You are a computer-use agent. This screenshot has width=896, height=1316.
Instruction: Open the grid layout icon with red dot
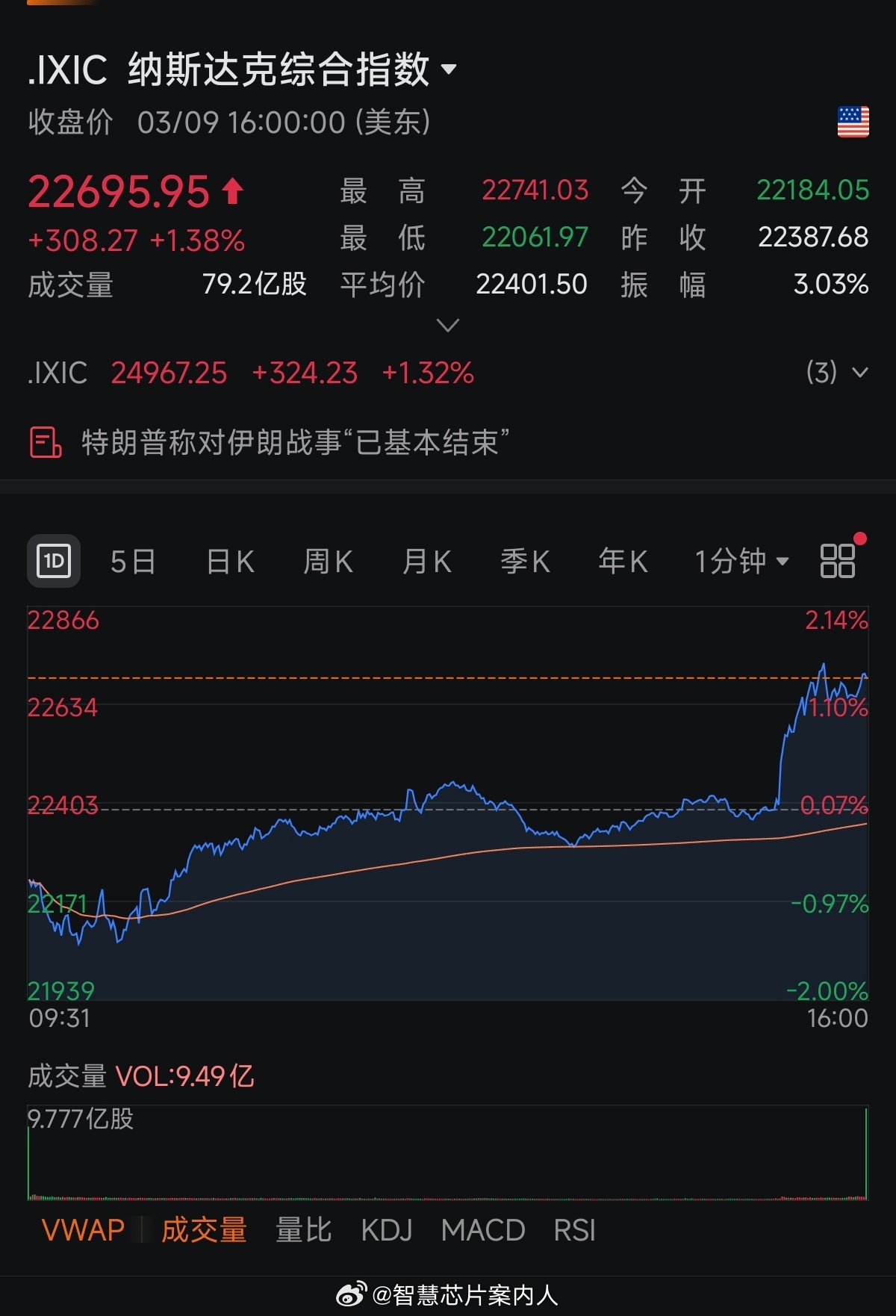[838, 561]
